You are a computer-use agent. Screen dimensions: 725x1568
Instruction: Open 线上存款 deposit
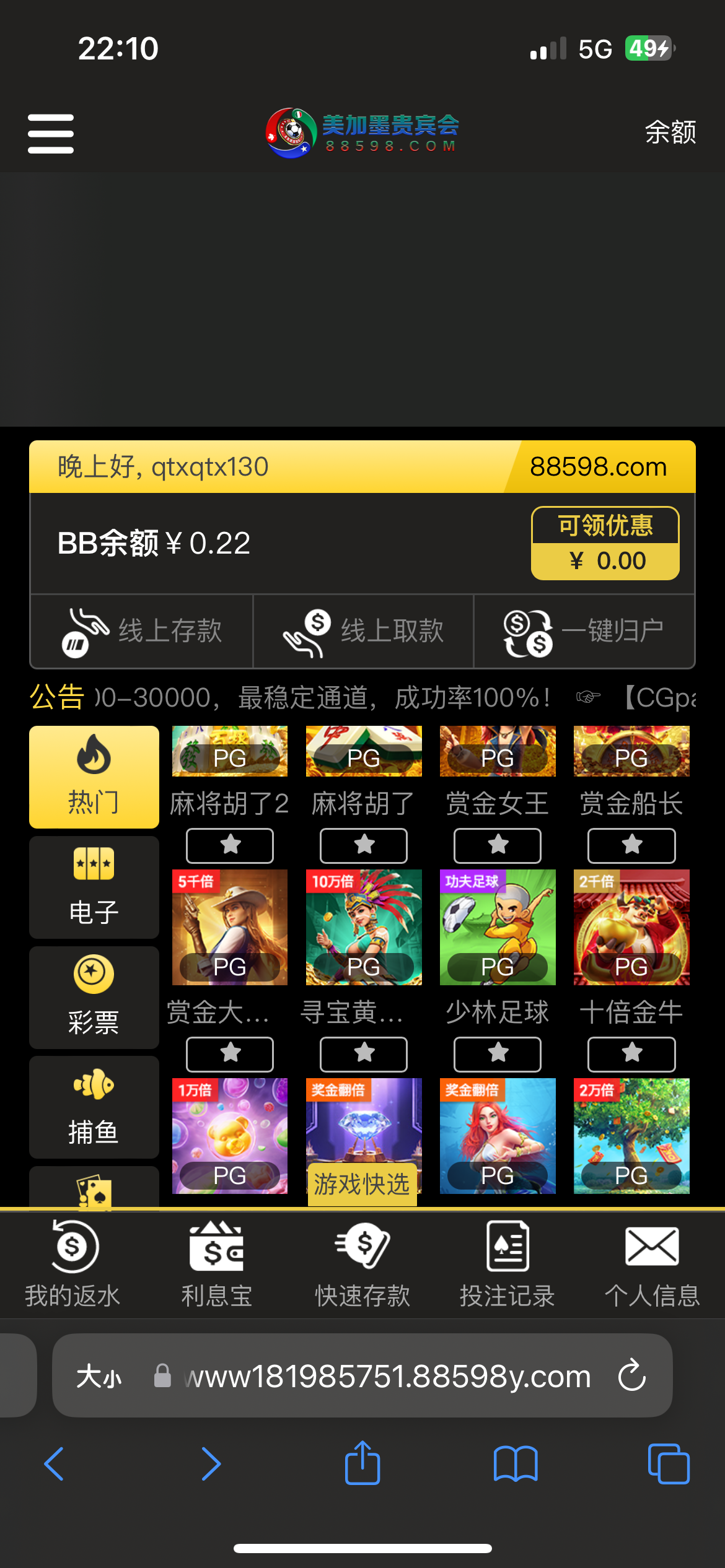click(142, 632)
